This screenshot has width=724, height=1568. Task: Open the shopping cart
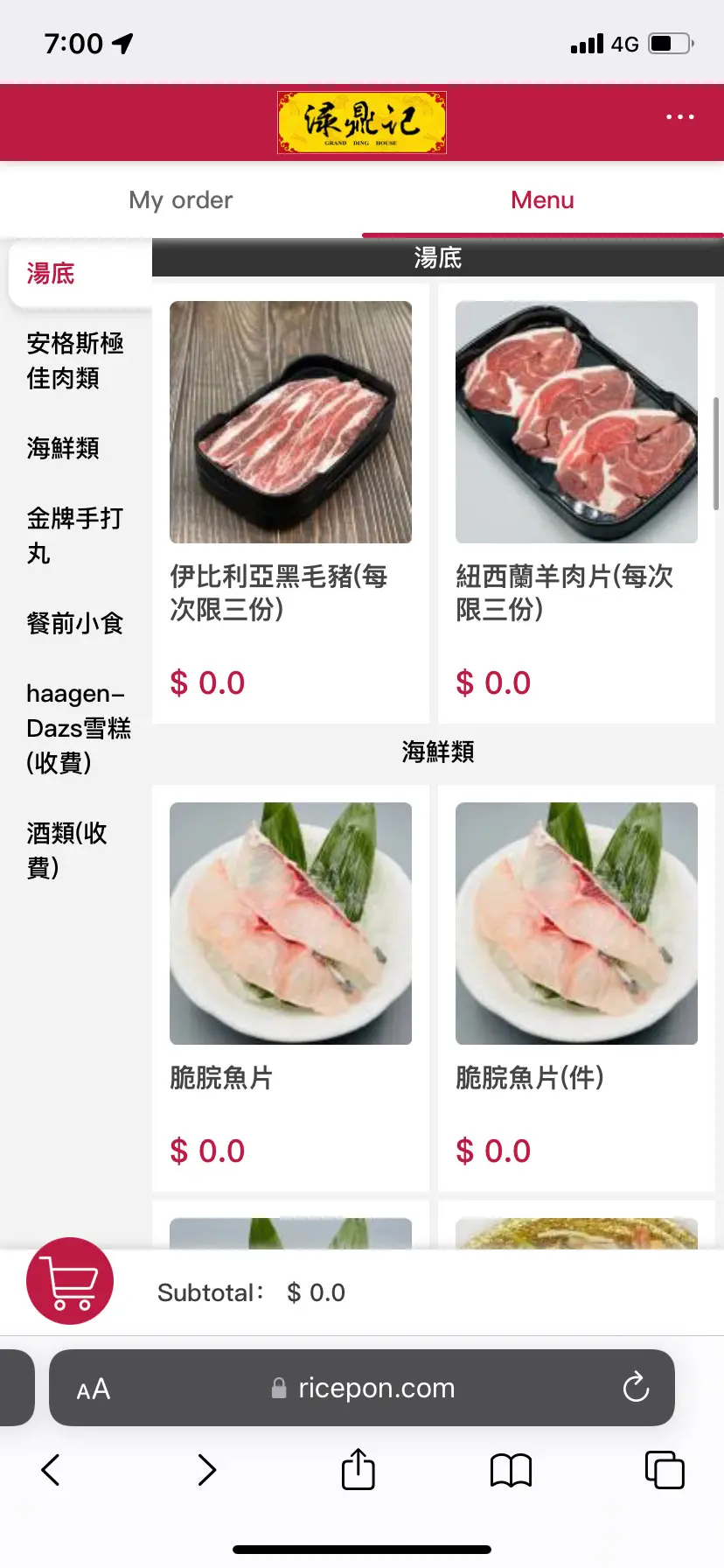(x=70, y=1281)
